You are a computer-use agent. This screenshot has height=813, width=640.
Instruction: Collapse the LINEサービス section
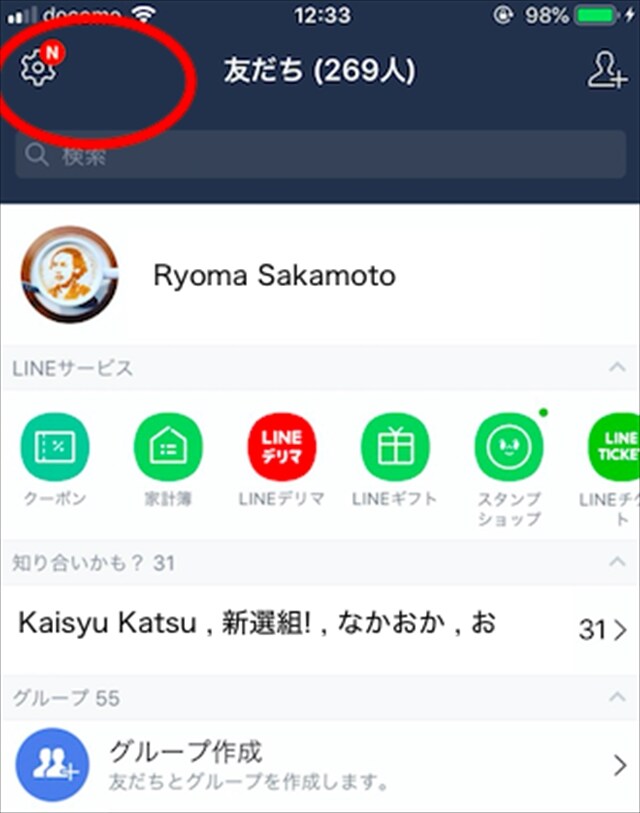pyautogui.click(x=617, y=368)
